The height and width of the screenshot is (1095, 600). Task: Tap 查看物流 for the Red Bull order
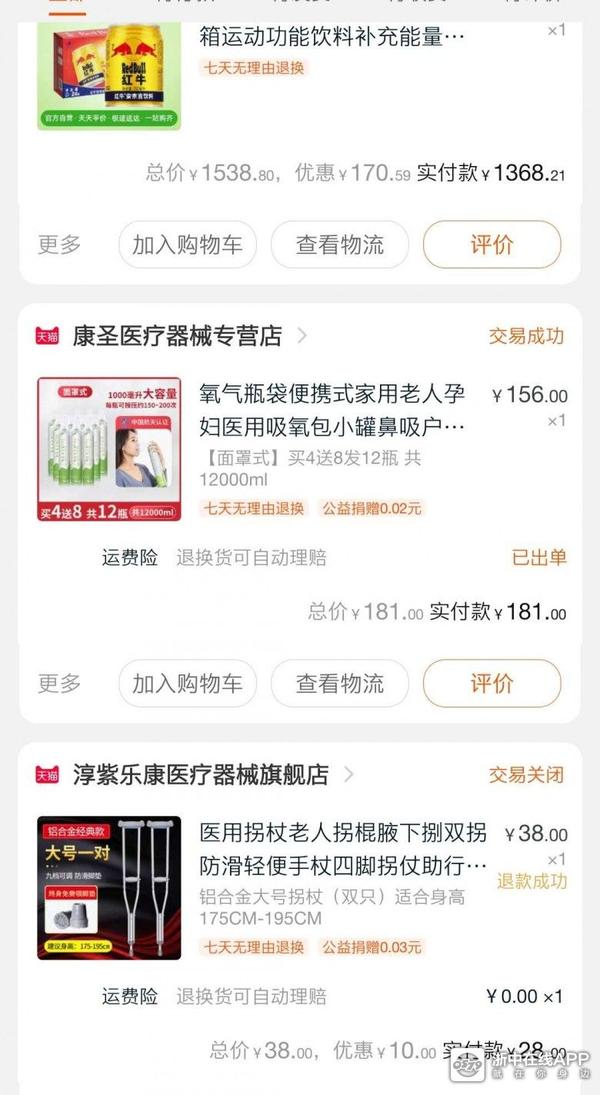(339, 245)
